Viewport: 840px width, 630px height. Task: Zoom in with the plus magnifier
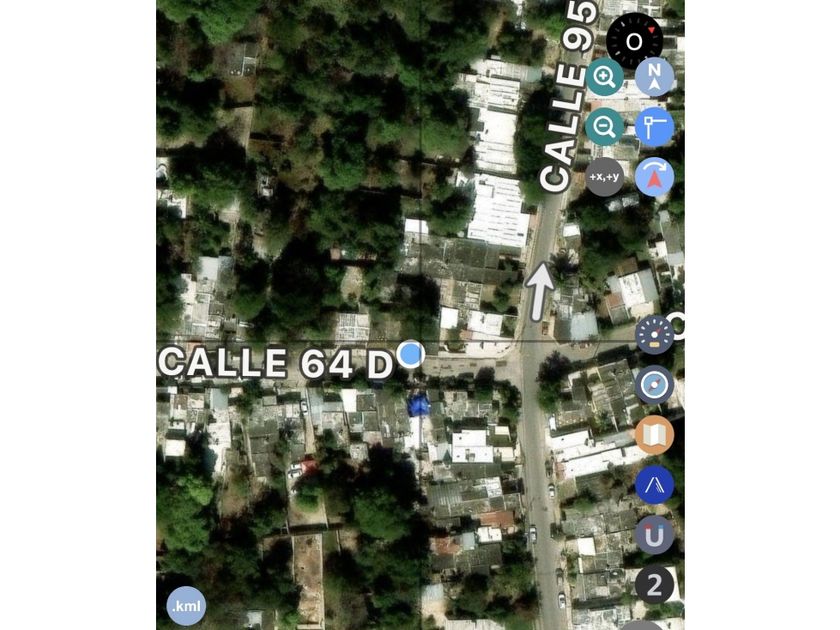tap(604, 77)
